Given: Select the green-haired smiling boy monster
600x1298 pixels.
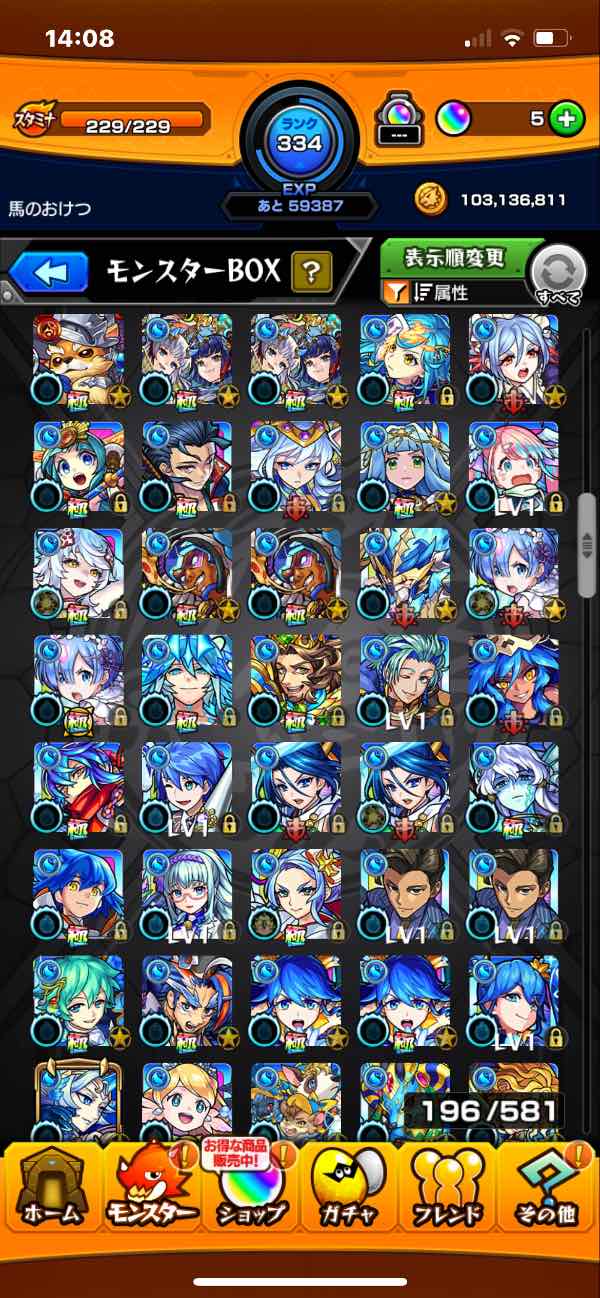Looking at the screenshot, I should click(78, 999).
